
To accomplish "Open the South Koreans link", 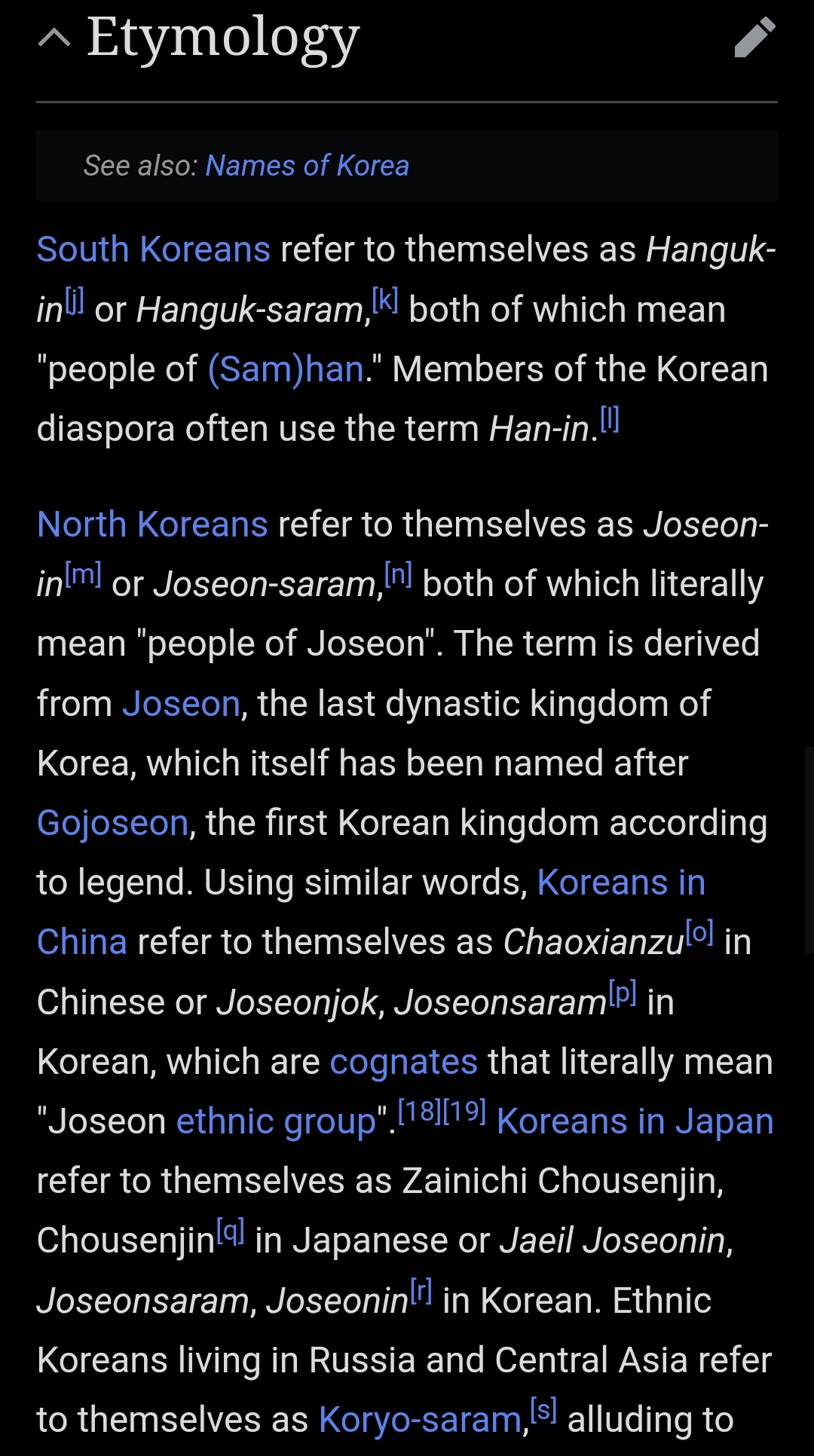I will [x=154, y=249].
